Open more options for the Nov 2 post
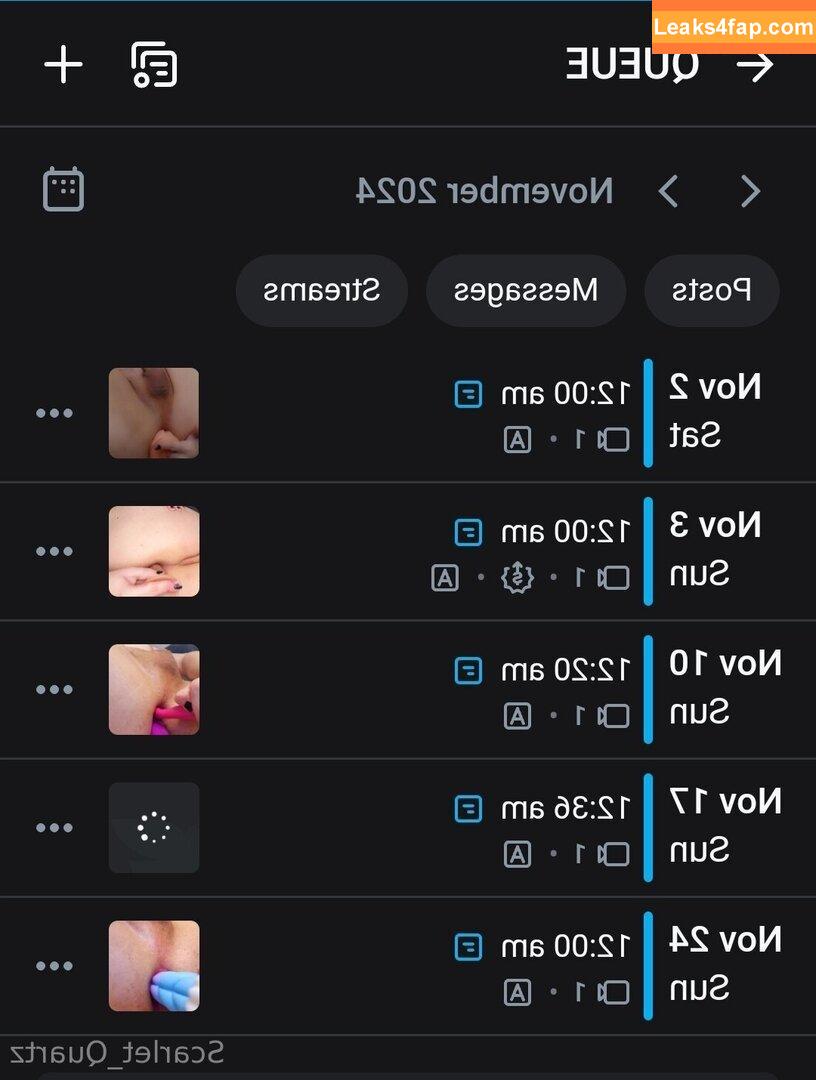 tap(54, 413)
